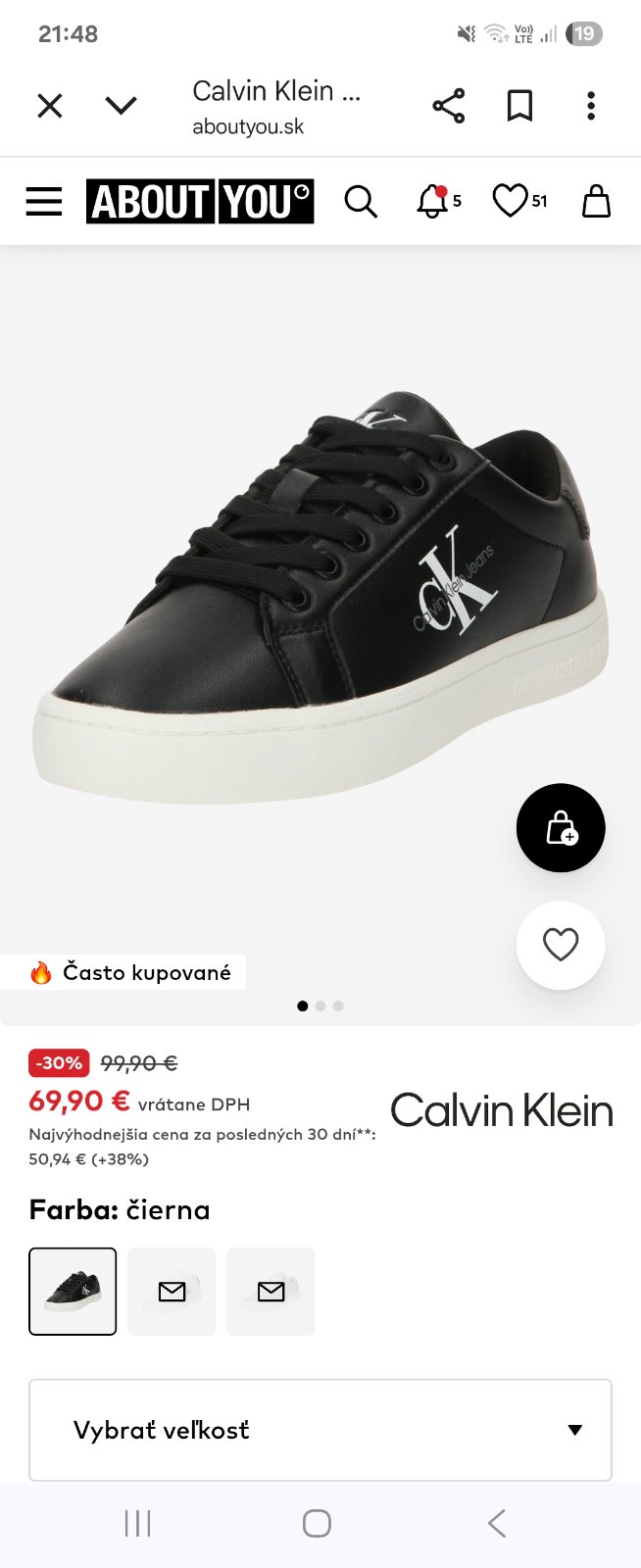The width and height of the screenshot is (641, 1568).
Task: View the wishlist with 51 items
Action: point(513,201)
